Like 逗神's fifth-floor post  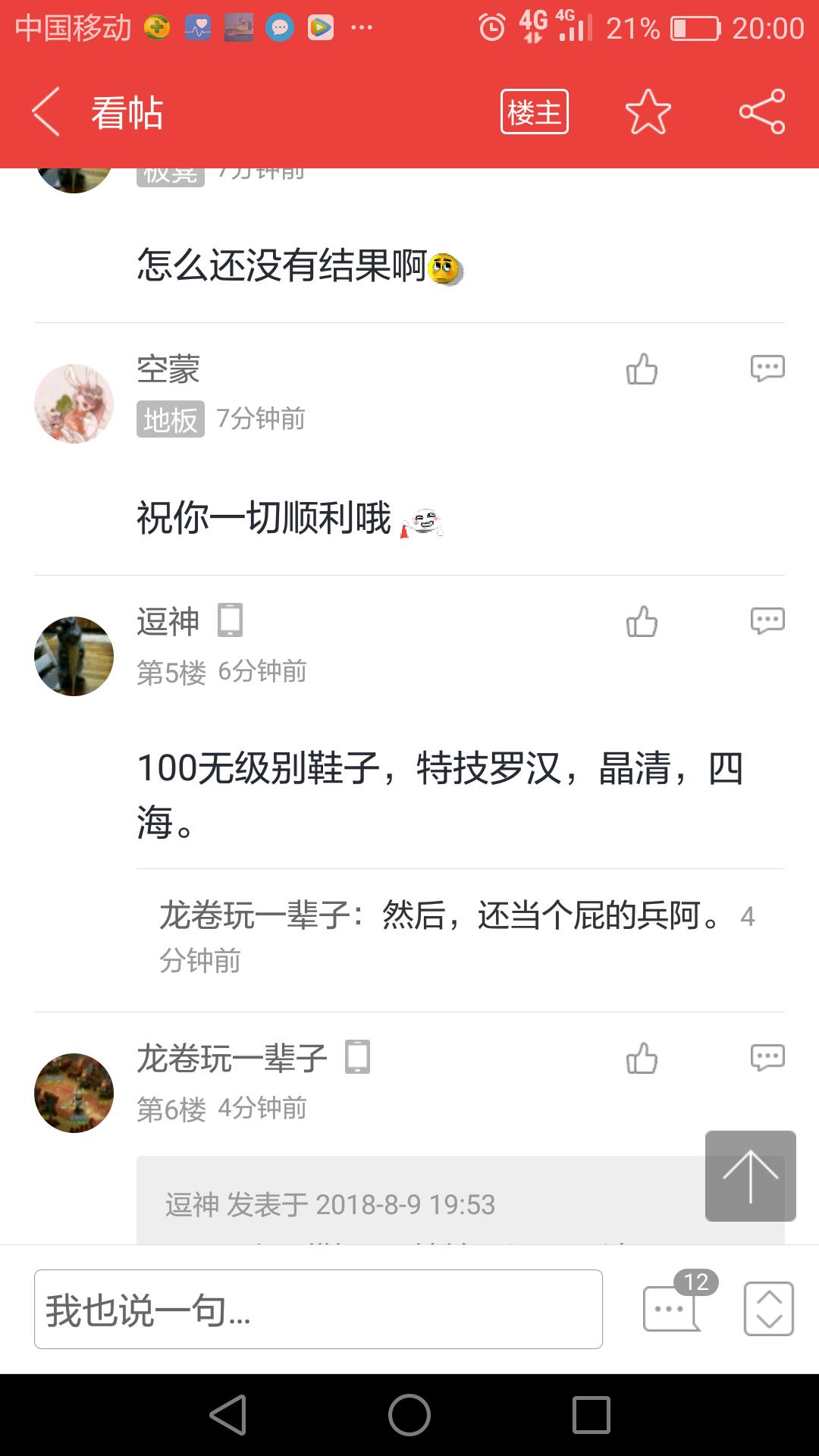point(642,622)
